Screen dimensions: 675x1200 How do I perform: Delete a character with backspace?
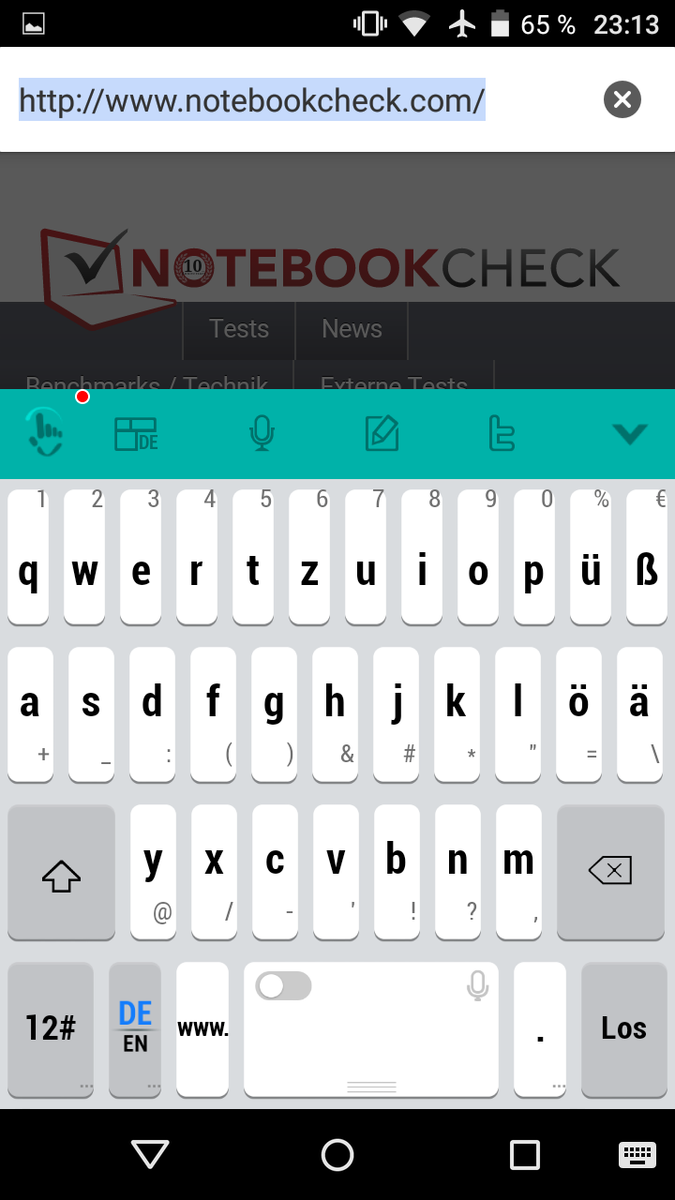coord(610,872)
